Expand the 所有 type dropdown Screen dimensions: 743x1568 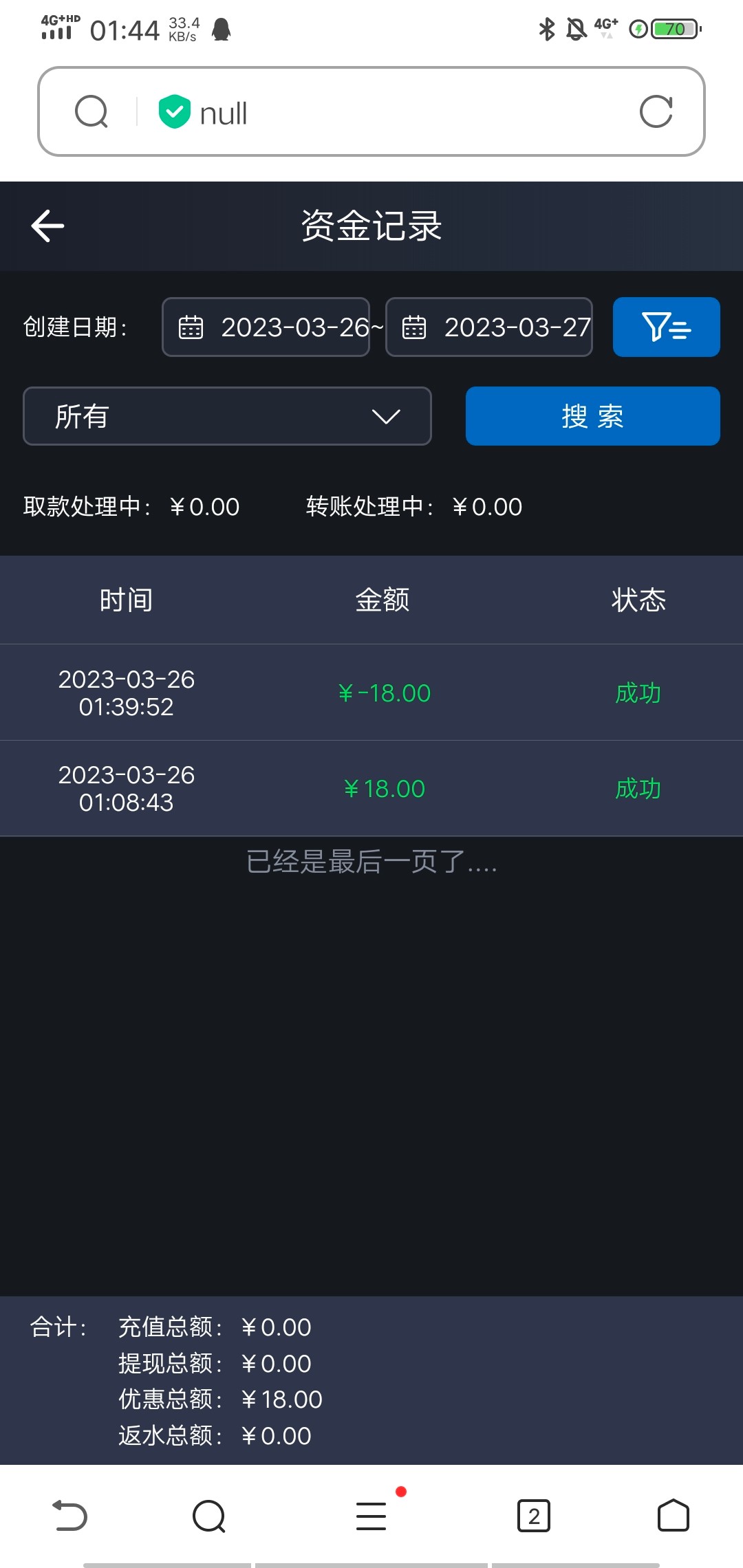click(227, 416)
